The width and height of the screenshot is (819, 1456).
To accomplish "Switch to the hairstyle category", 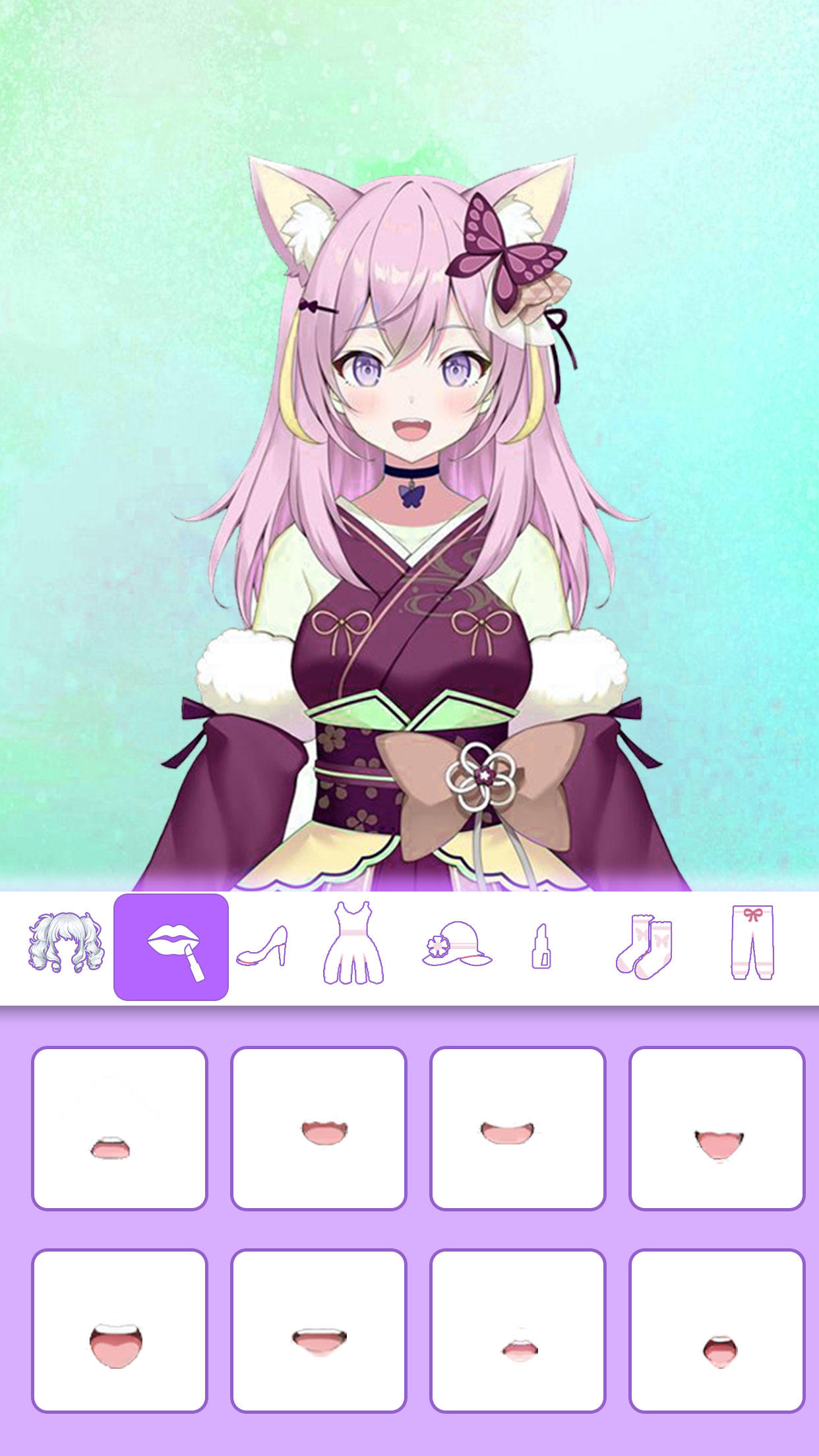I will [x=66, y=945].
